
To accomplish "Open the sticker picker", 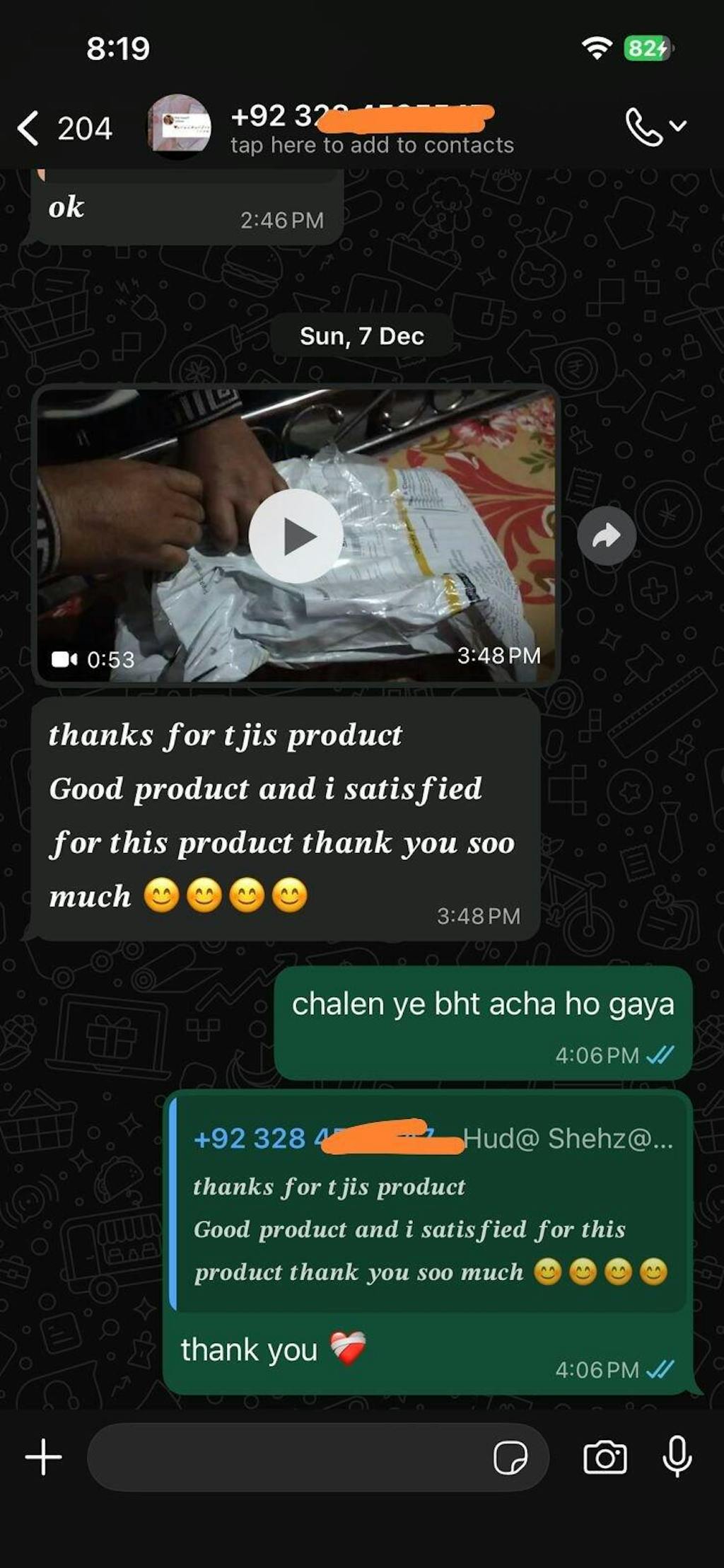I will [510, 1458].
